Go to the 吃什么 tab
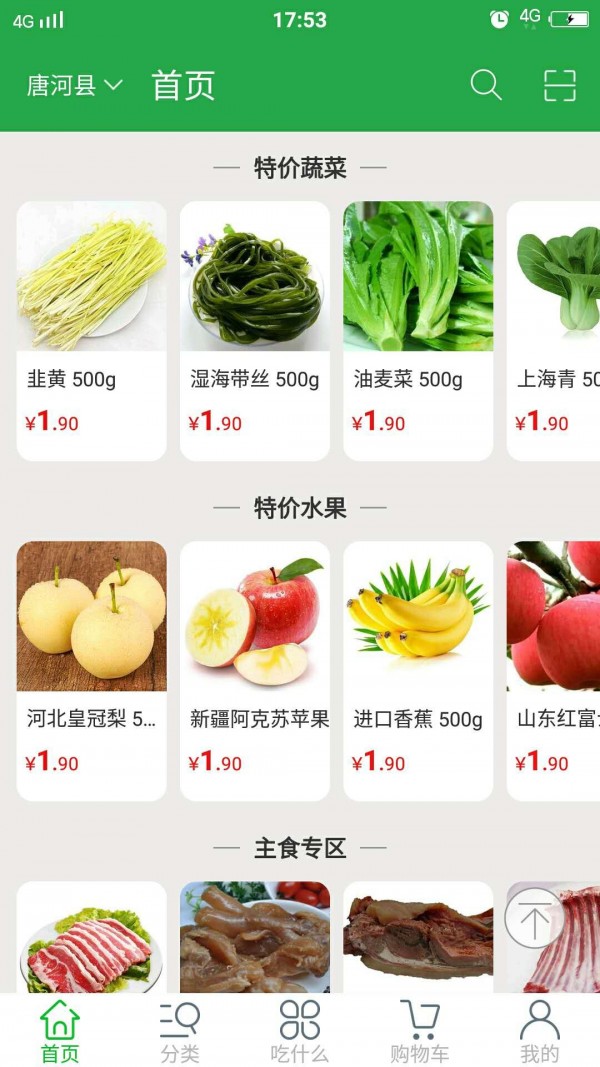 click(300, 1032)
